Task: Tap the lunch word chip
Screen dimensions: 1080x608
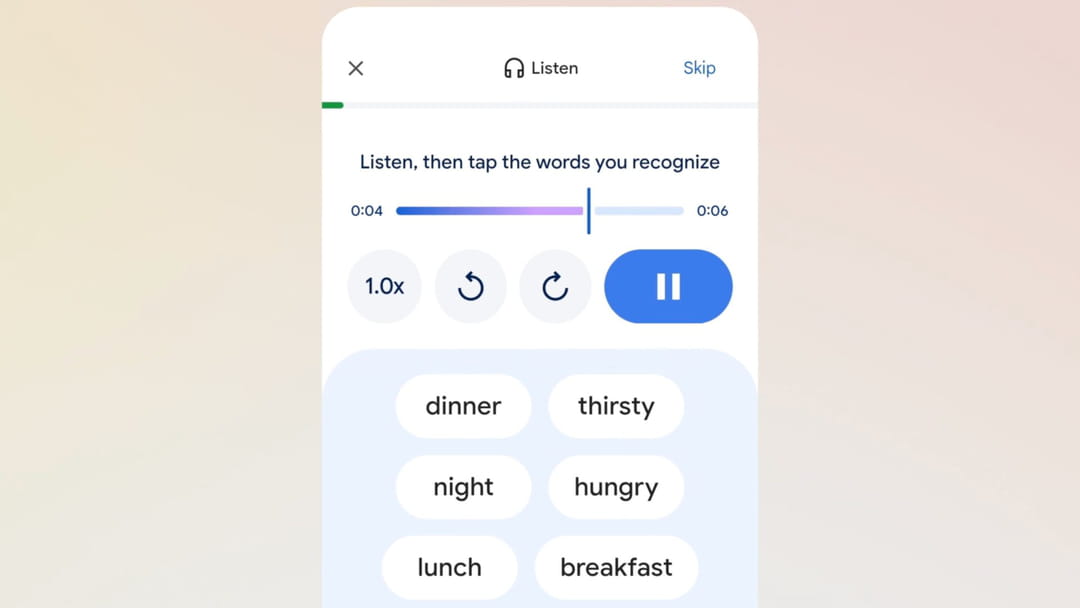Action: (x=449, y=567)
